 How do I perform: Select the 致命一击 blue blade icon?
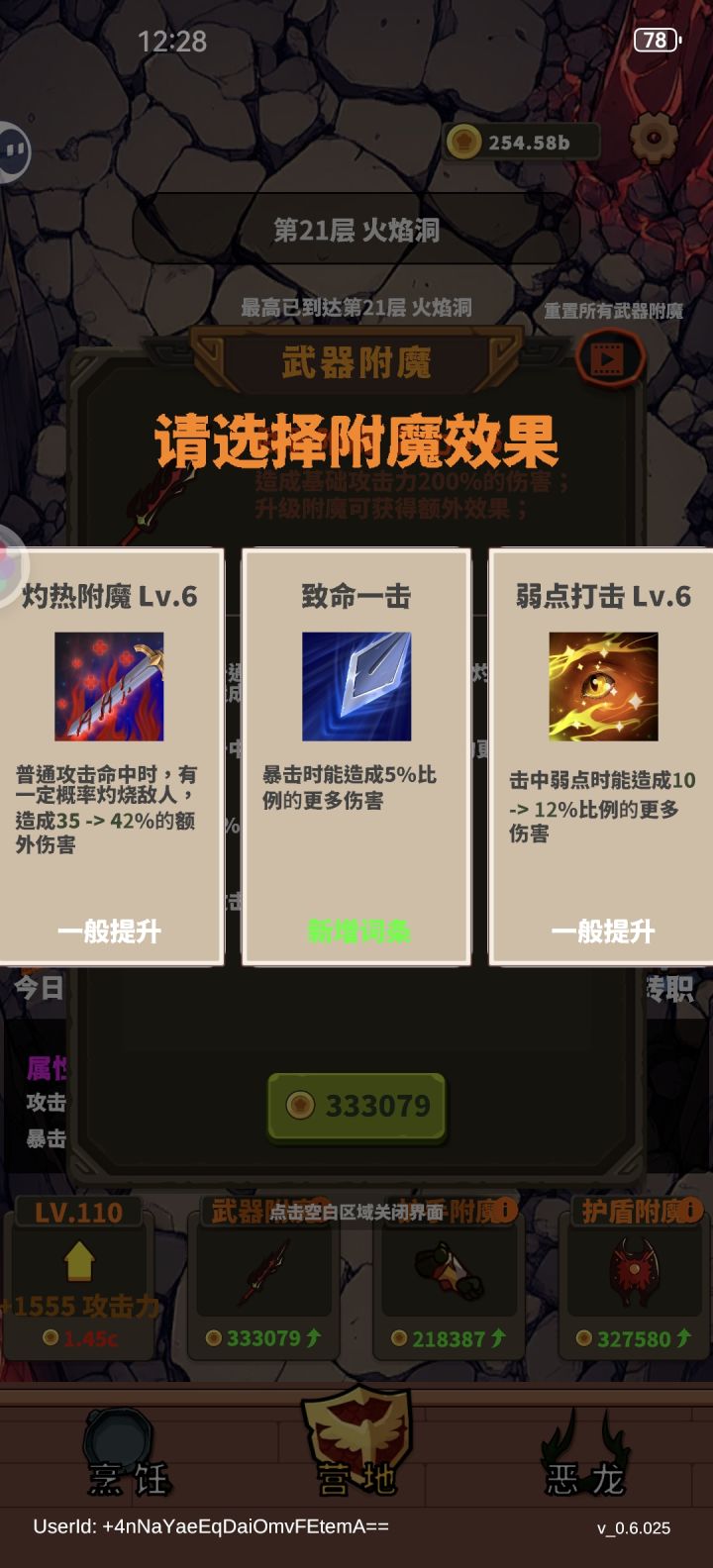point(356,685)
